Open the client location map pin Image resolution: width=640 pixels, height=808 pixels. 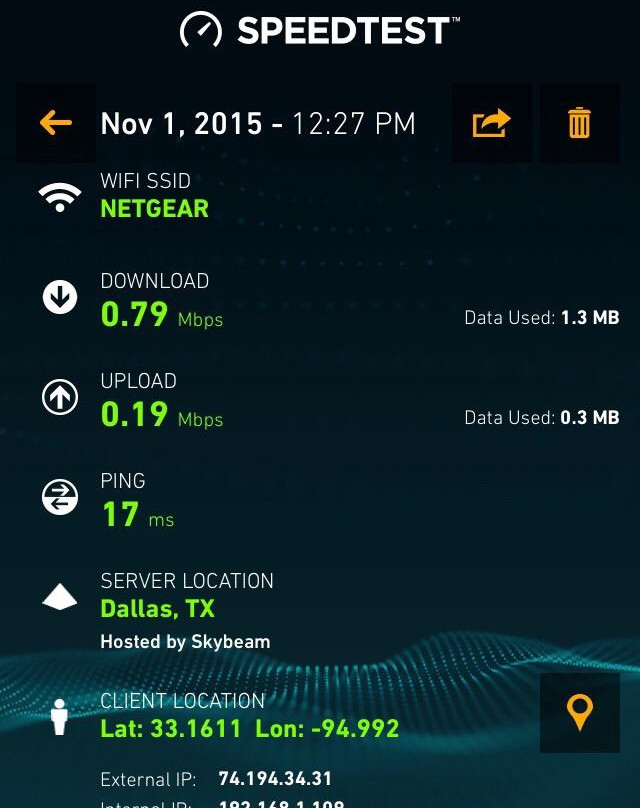click(579, 712)
